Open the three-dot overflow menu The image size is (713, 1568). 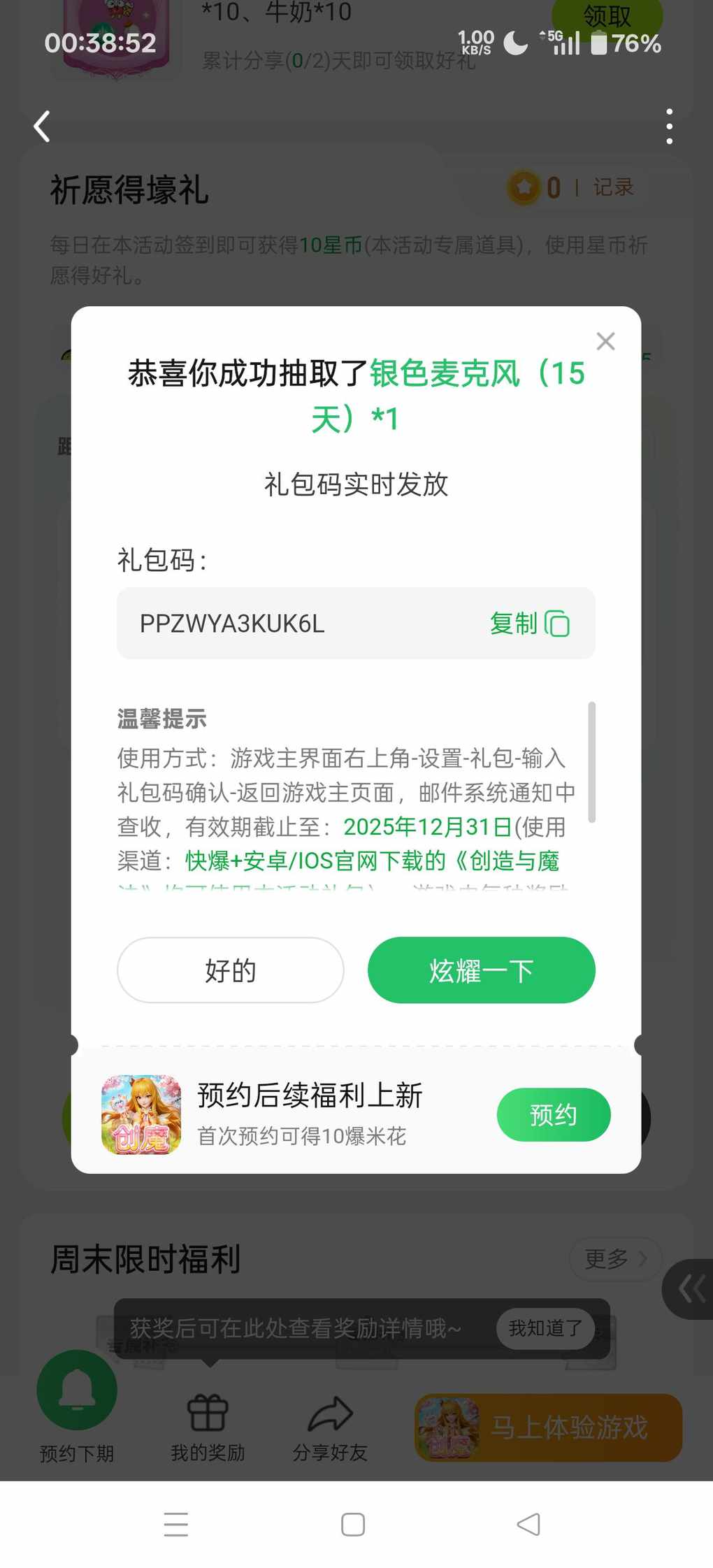coord(669,127)
